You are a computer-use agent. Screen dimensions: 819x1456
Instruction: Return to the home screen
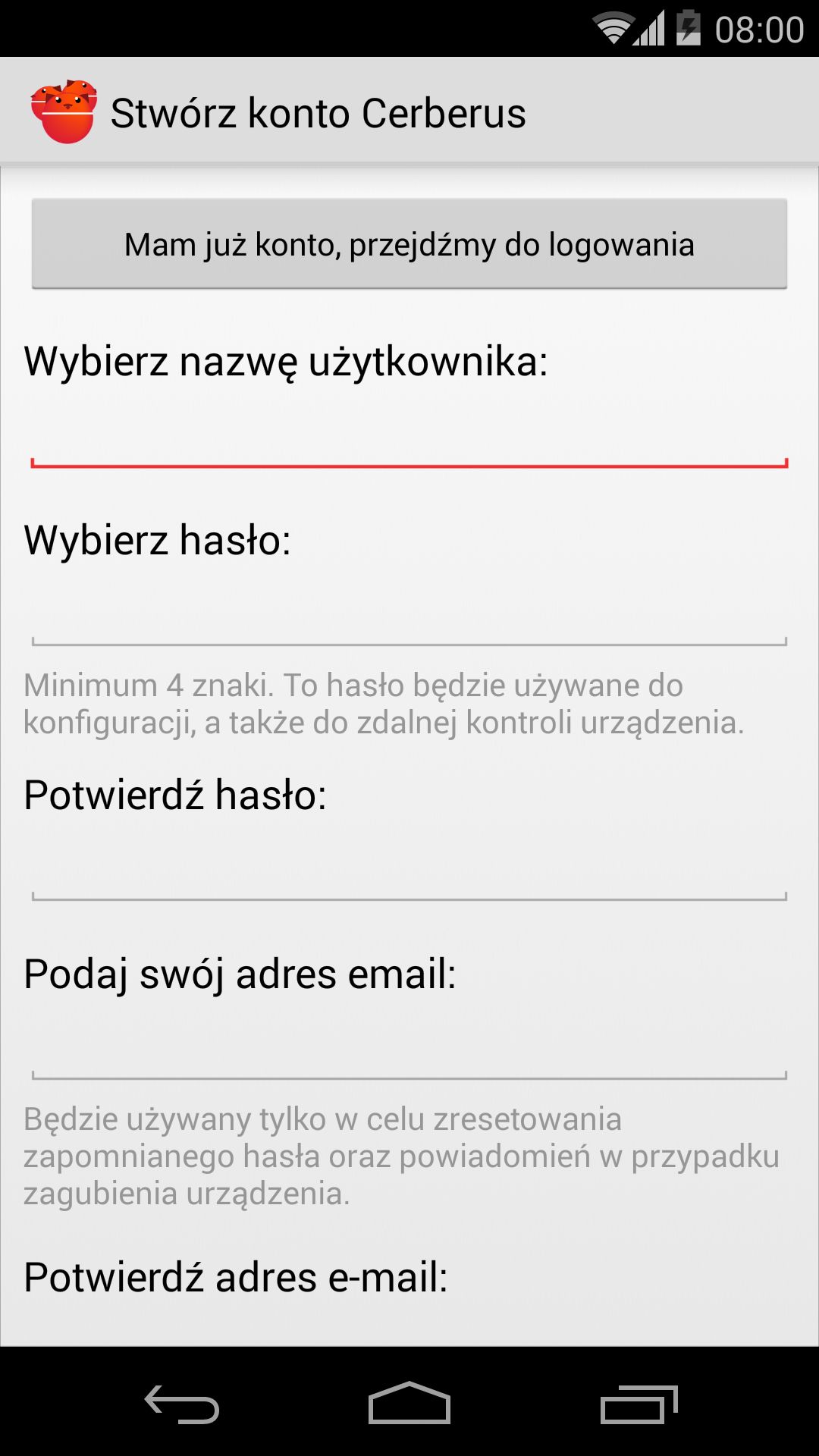click(409, 1403)
